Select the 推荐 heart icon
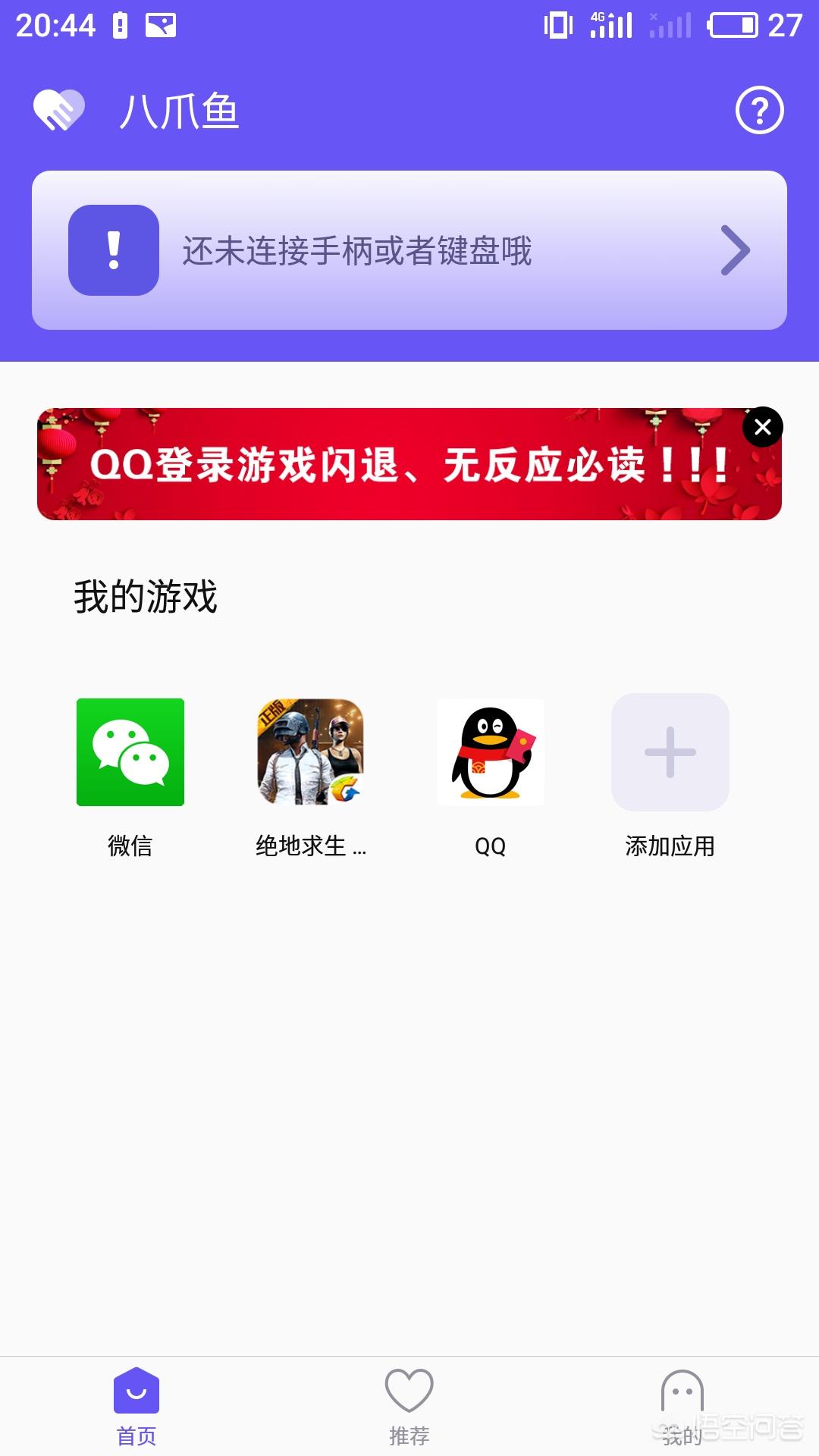This screenshot has width=819, height=1456. tap(409, 1399)
